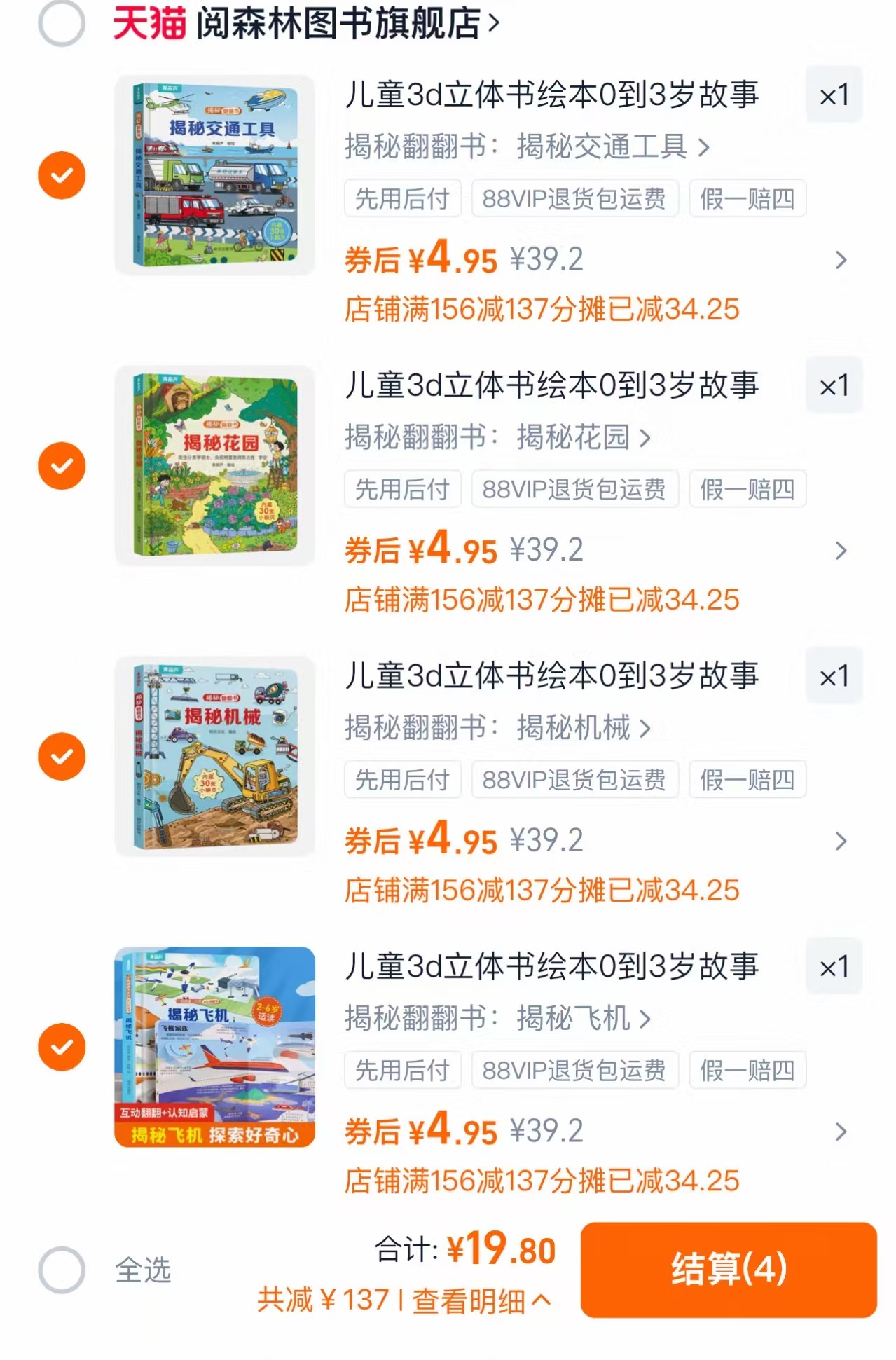Image resolution: width=896 pixels, height=1360 pixels.
Task: Click the 假一赔四 tag on 揭秘飞机
Action: tap(747, 1070)
